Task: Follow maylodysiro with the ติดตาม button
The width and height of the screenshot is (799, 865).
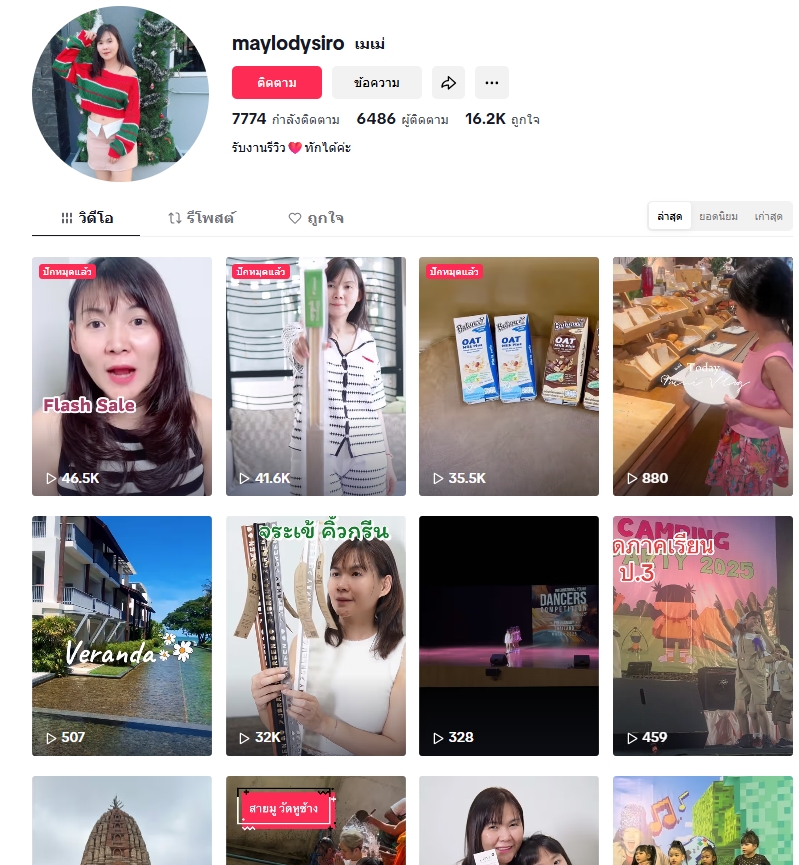Action: [x=277, y=83]
